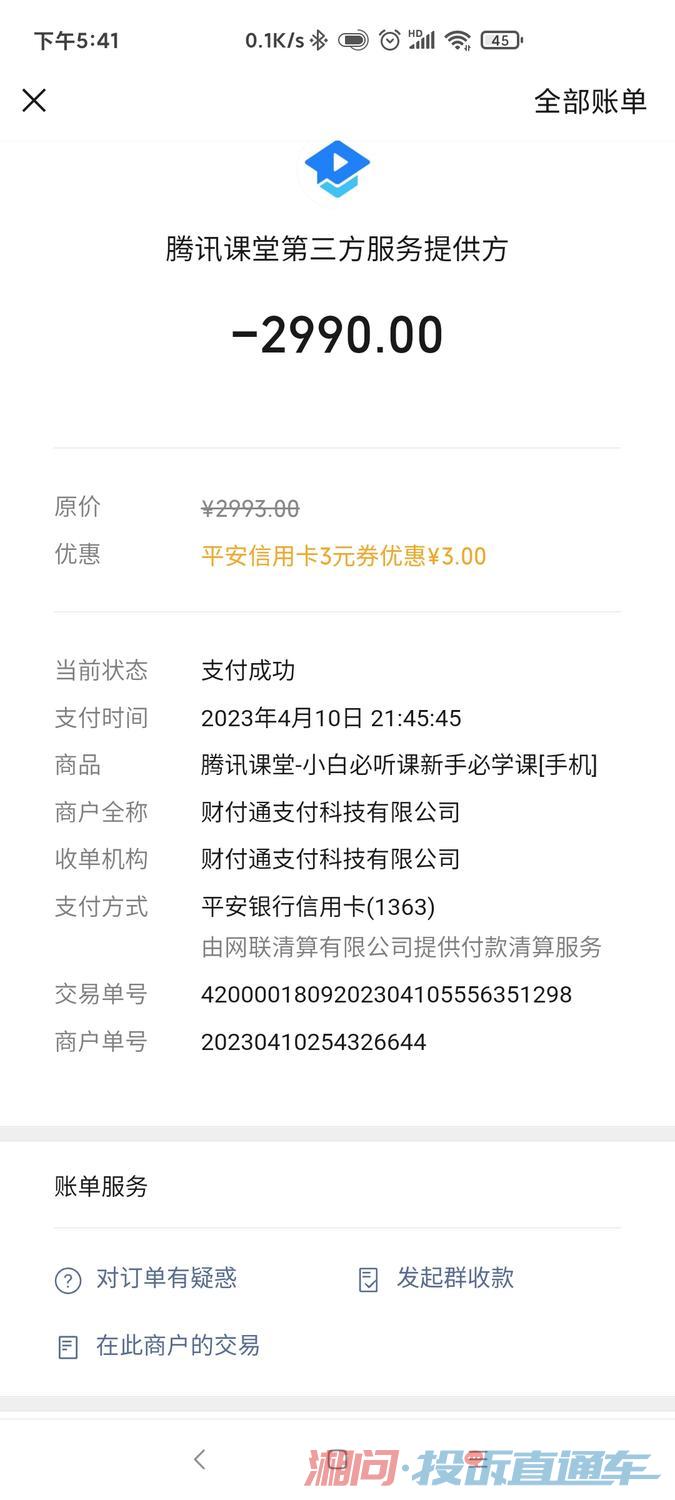Tap 对订单有疑惑 for order help
Screen dimensions: 675x1500
(x=146, y=1278)
